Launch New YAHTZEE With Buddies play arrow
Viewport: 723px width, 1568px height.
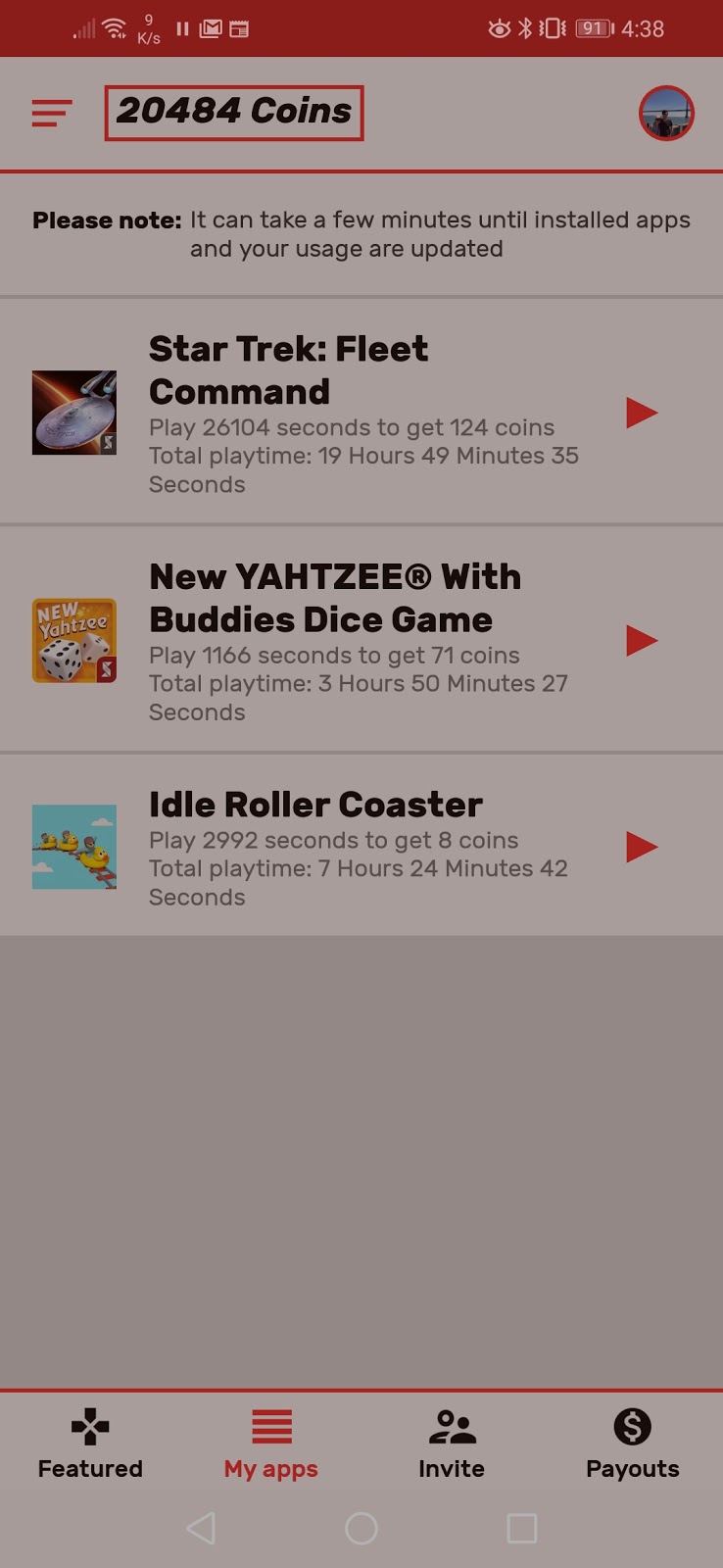click(x=642, y=641)
